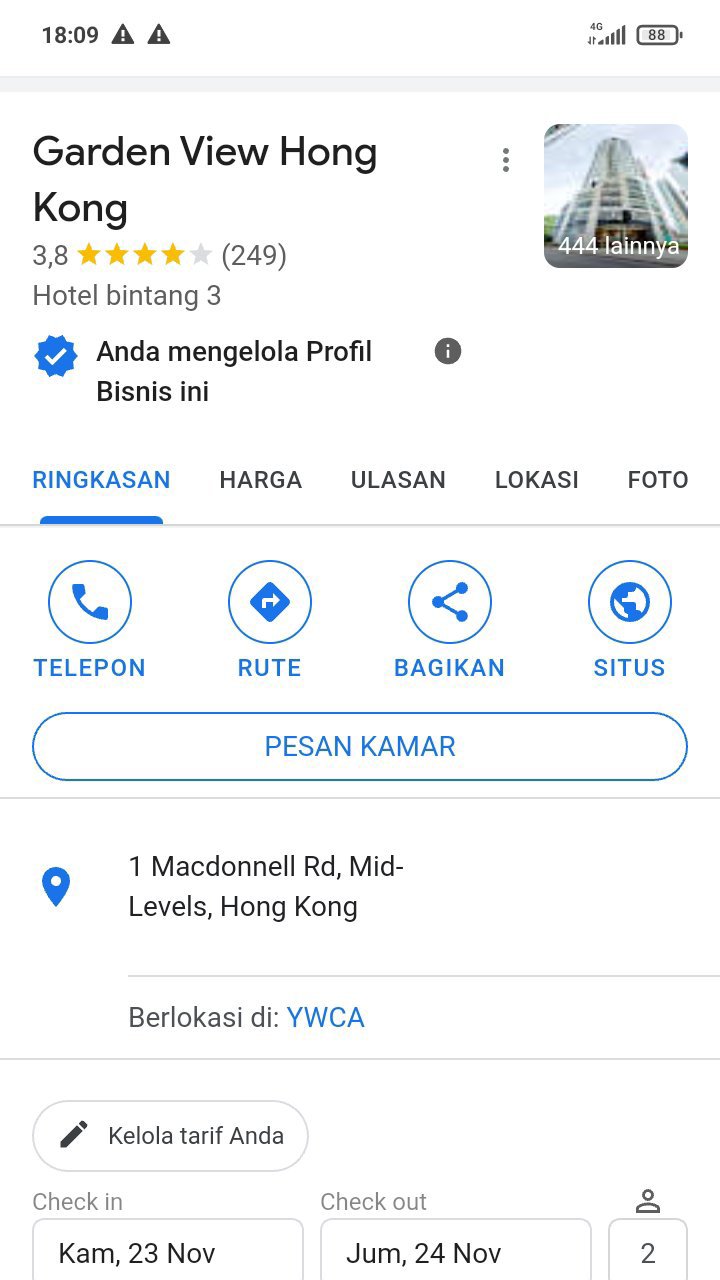Tap the PESAN KAMAR button
This screenshot has height=1280, width=720.
pyautogui.click(x=360, y=746)
